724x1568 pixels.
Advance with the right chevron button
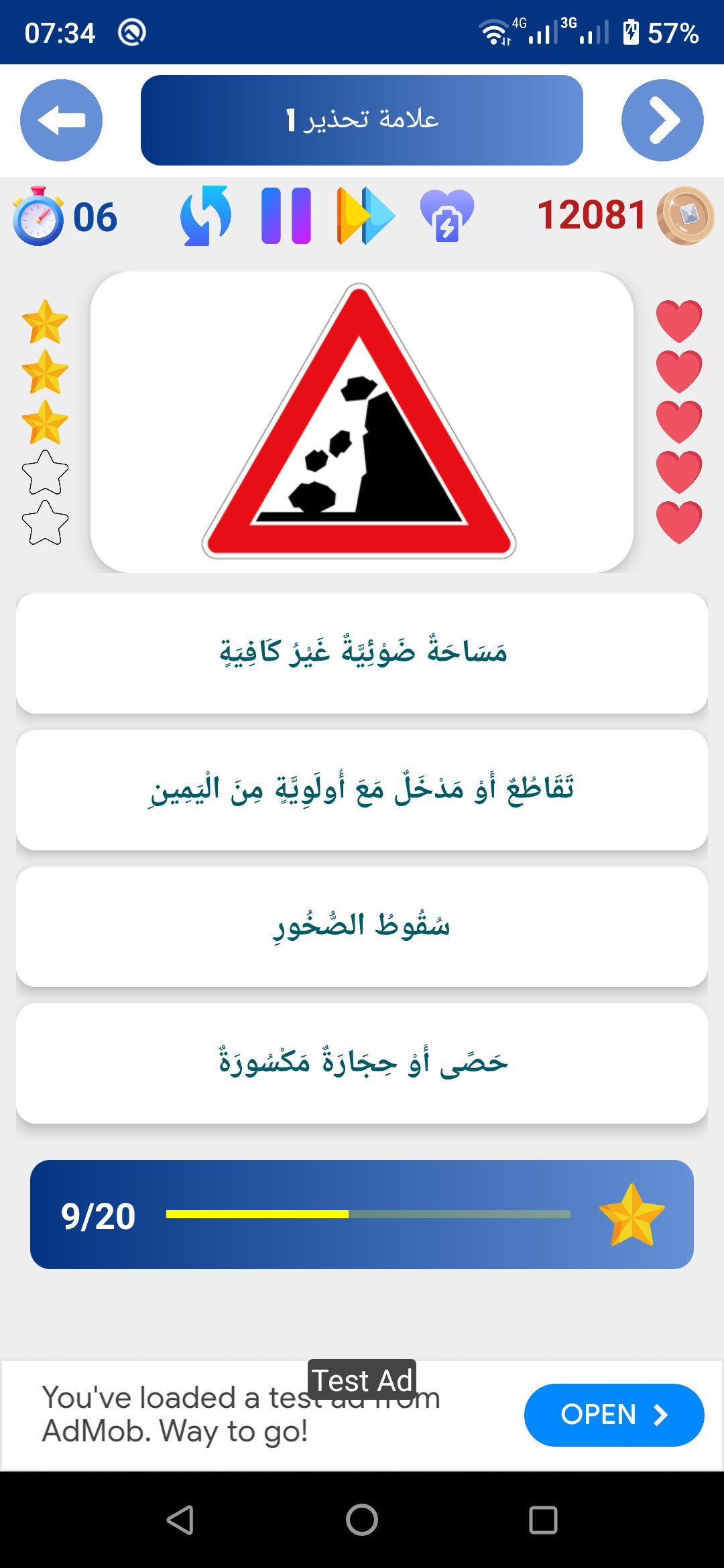(x=662, y=121)
